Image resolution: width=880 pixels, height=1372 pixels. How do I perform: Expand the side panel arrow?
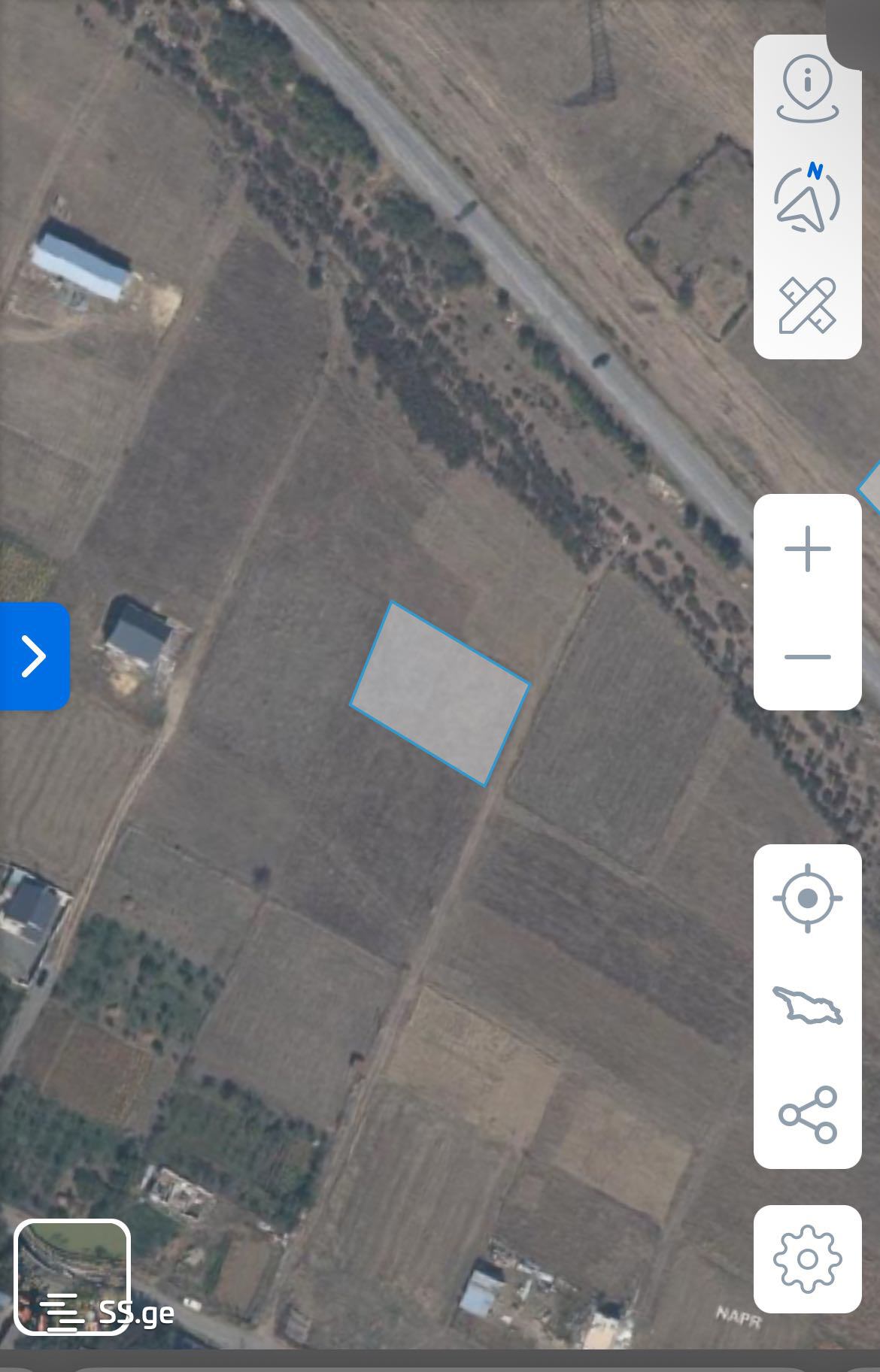tap(34, 656)
